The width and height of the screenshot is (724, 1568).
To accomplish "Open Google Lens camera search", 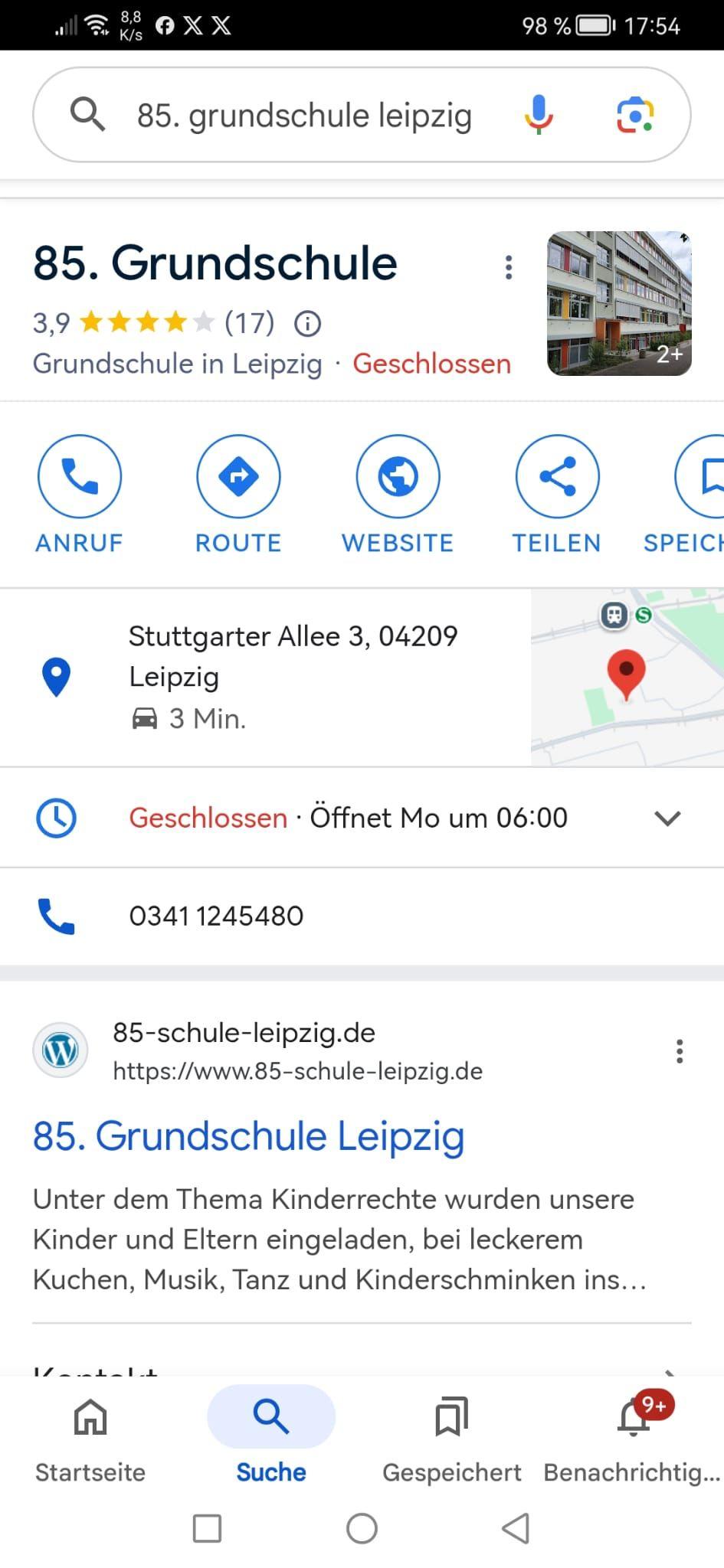I will pyautogui.click(x=635, y=116).
